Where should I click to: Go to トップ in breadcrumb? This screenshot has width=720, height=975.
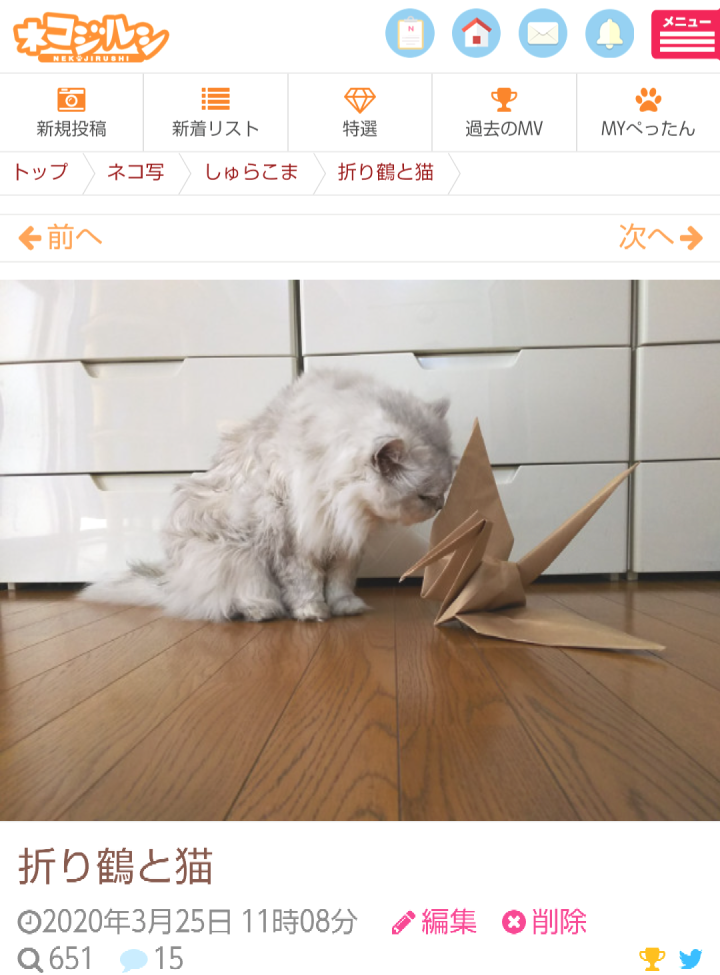click(40, 172)
